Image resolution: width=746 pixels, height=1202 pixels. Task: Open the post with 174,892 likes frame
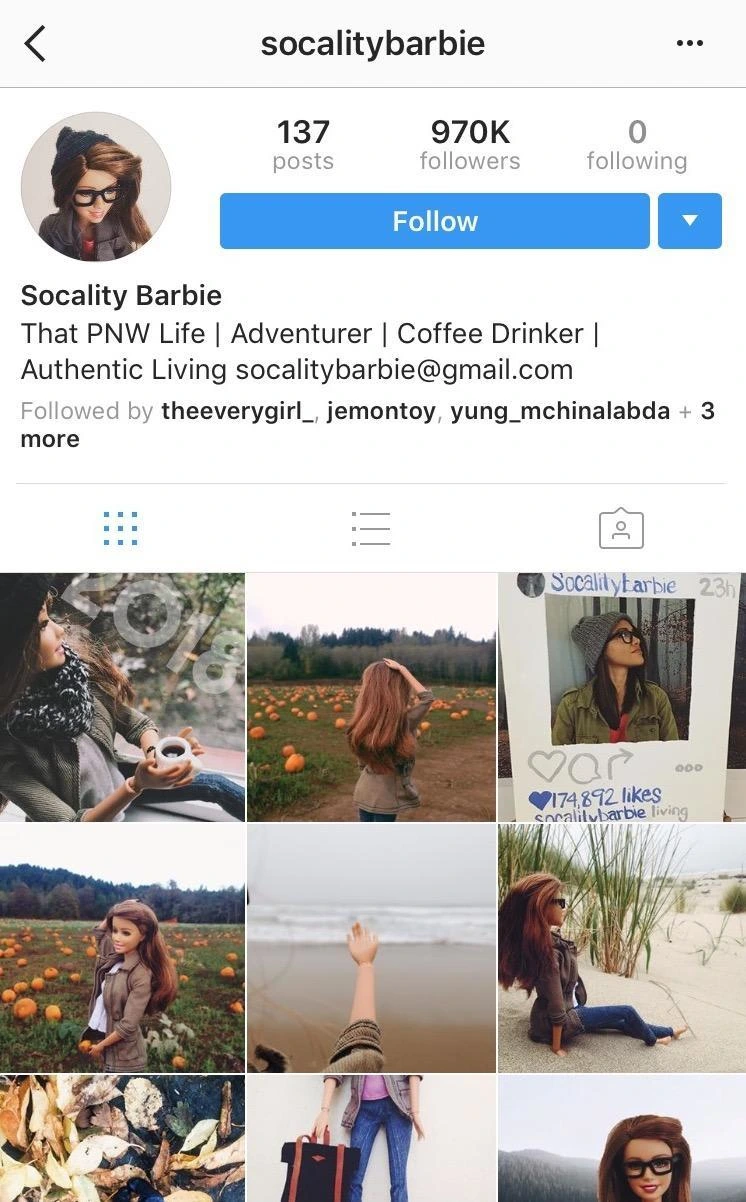click(621, 696)
